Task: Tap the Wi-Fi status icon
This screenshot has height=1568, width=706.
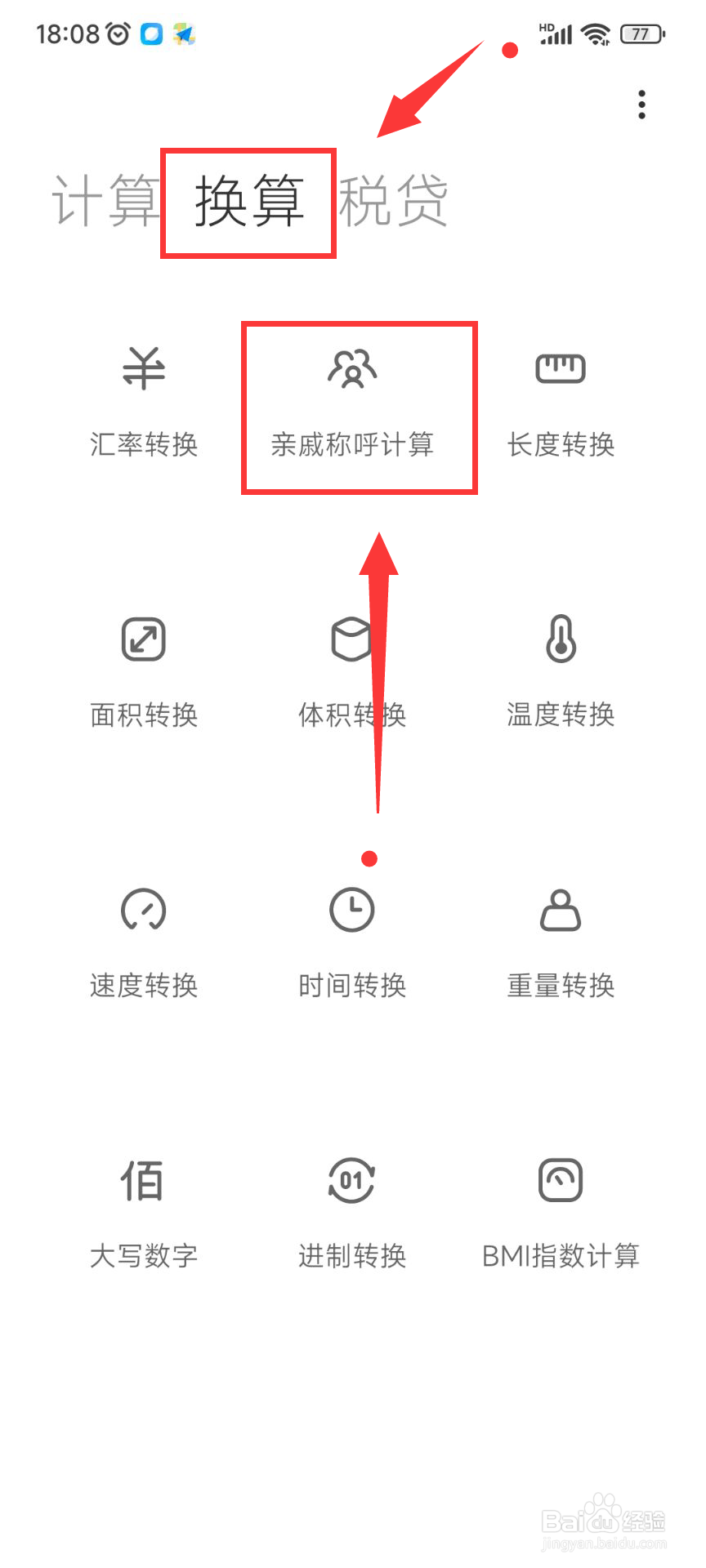Action: (596, 34)
